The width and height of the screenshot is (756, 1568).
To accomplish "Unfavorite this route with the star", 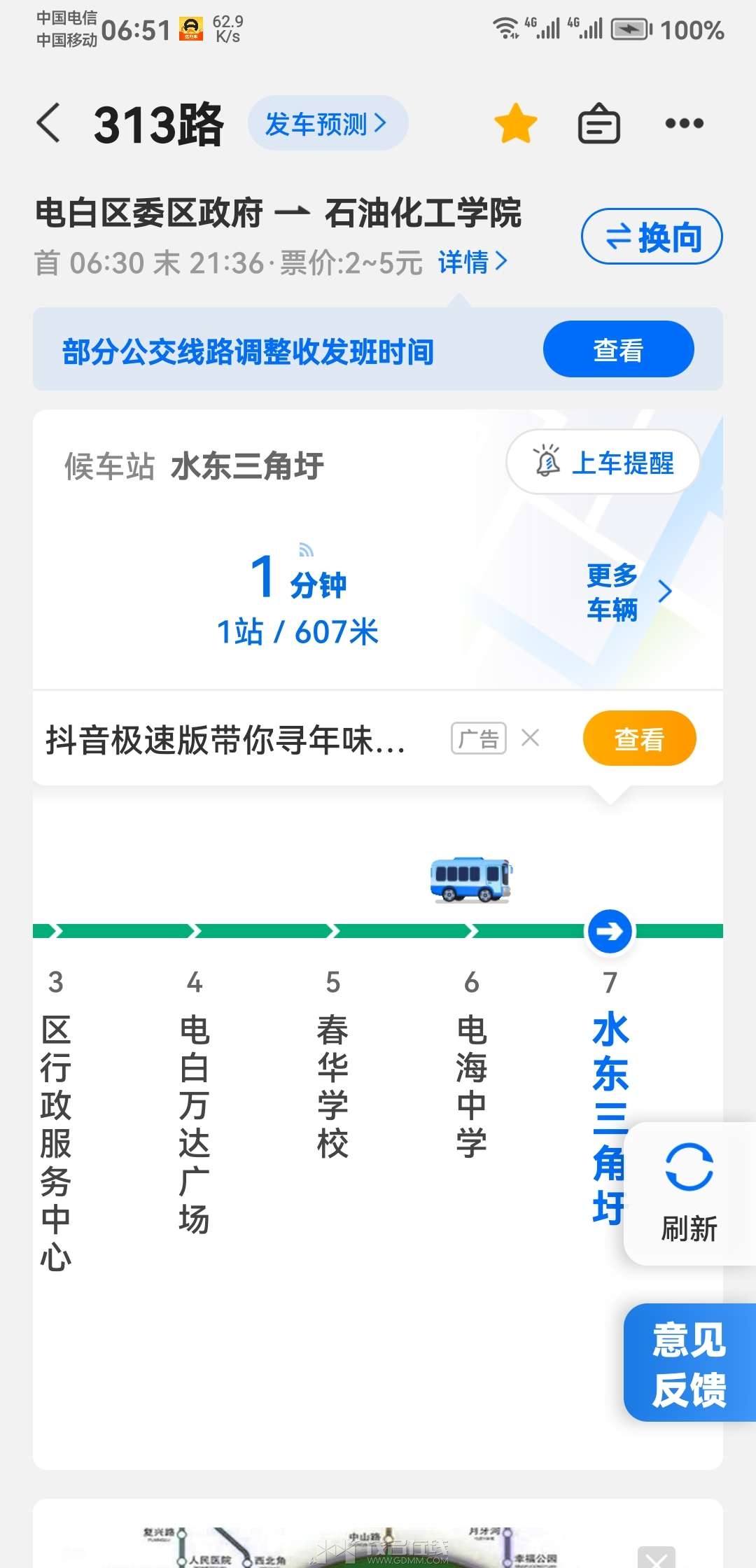I will point(515,124).
